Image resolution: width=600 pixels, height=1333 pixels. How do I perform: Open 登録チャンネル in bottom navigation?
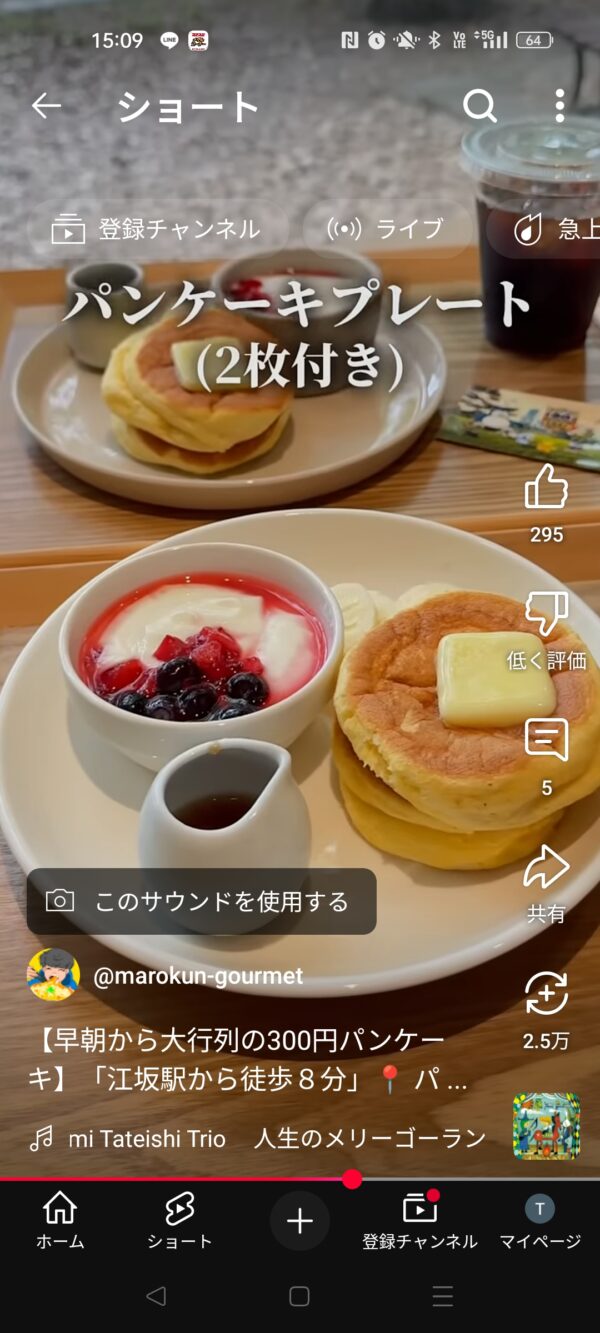[x=420, y=1220]
